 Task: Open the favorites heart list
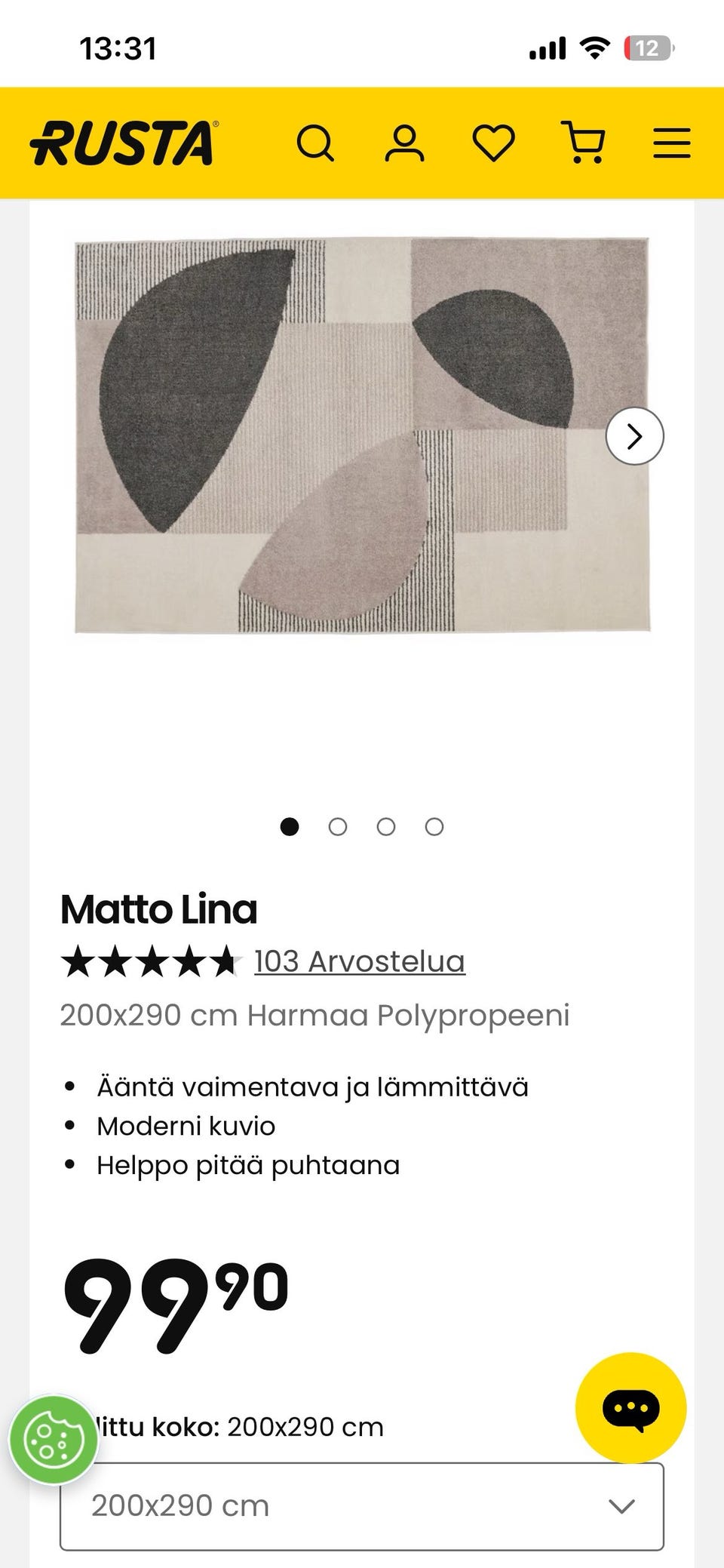(493, 143)
